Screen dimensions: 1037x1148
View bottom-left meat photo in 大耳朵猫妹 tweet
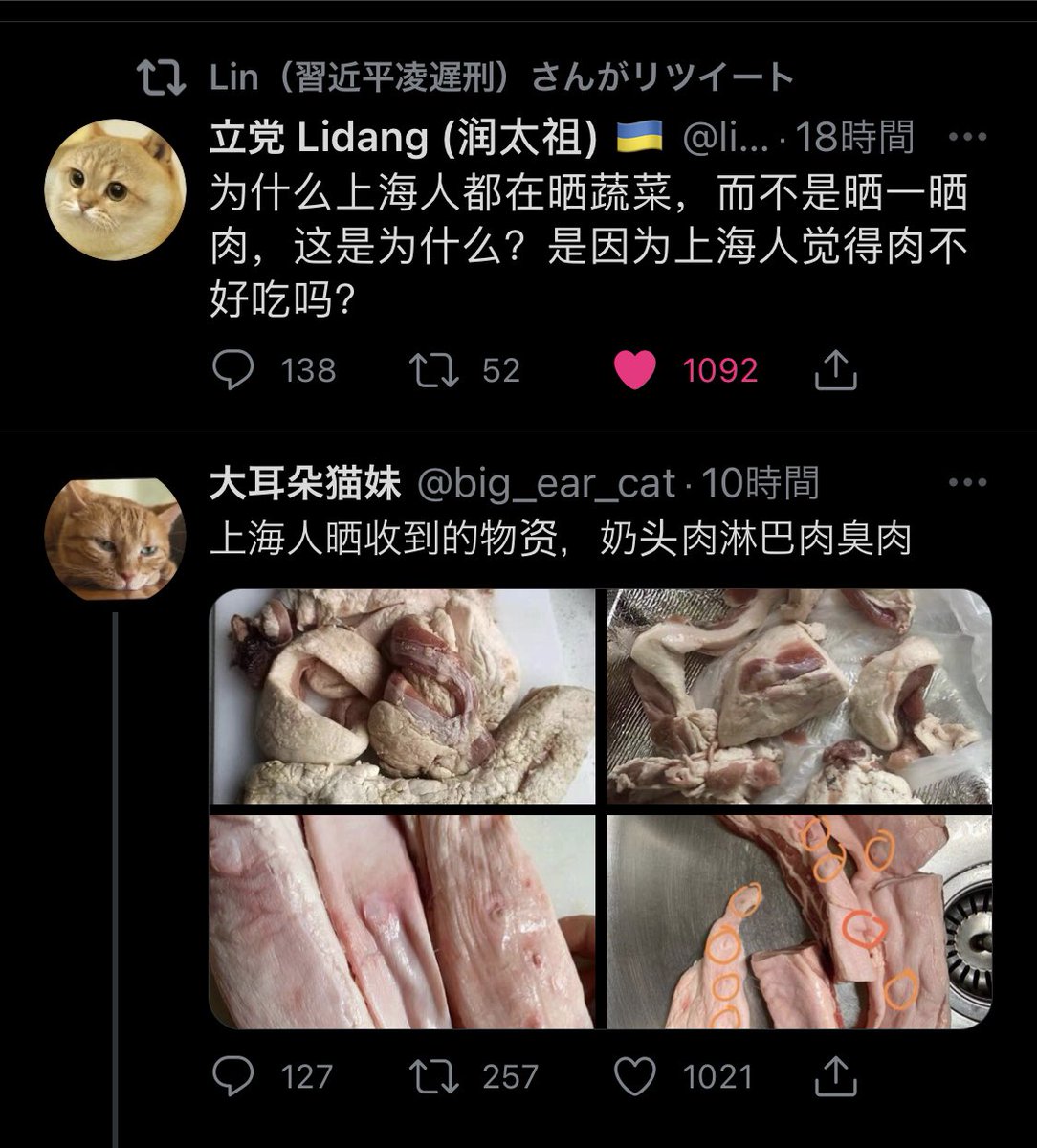click(x=402, y=921)
